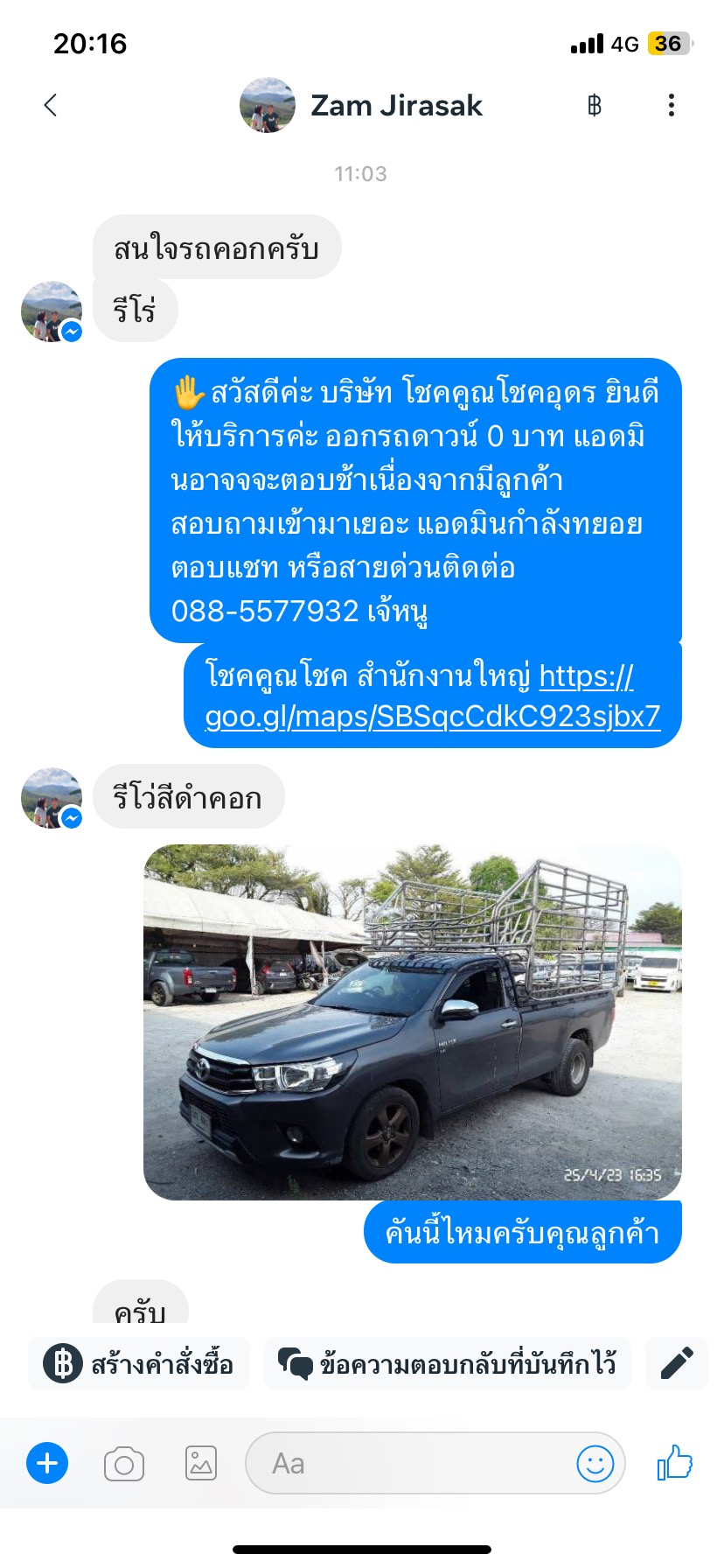Open the goo.gl/maps location link
Image resolution: width=724 pixels, height=1568 pixels.
[x=432, y=696]
